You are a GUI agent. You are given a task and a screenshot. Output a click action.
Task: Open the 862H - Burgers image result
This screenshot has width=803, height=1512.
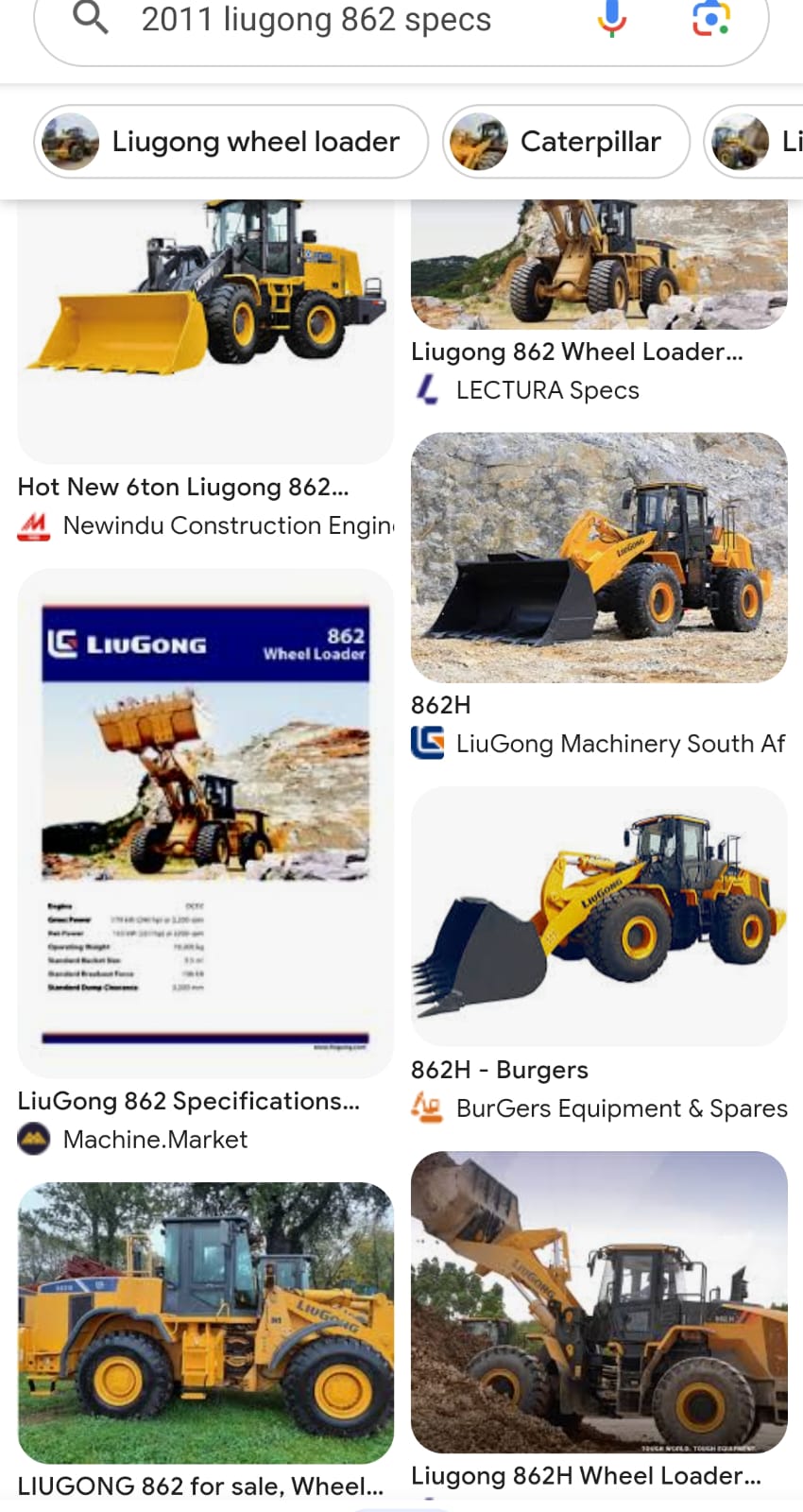click(x=598, y=917)
